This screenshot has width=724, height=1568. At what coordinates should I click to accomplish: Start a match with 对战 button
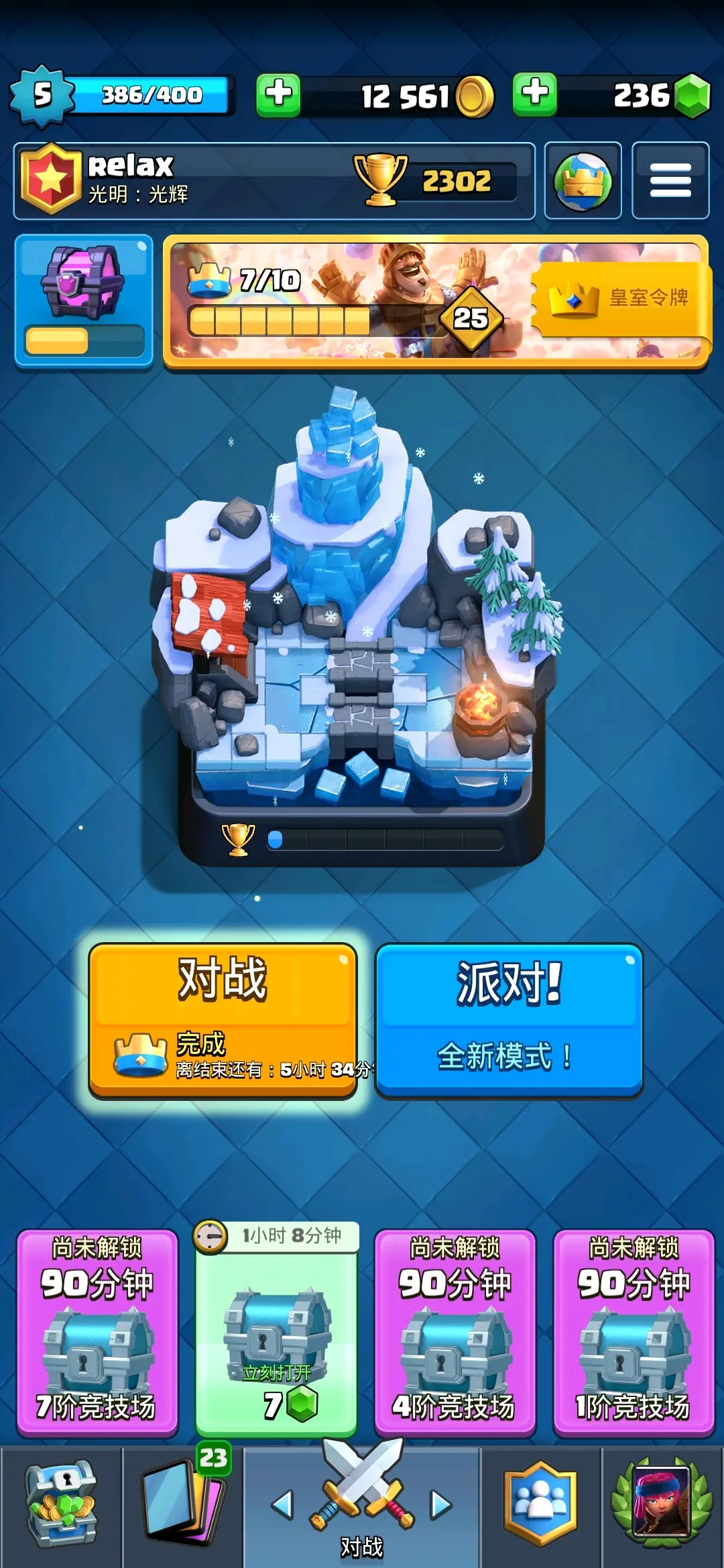pyautogui.click(x=223, y=1020)
